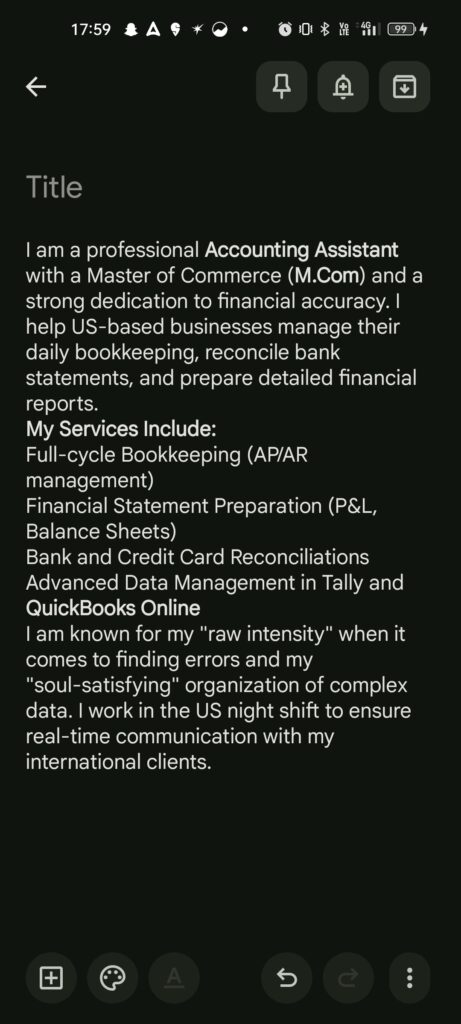Pin this note

tap(281, 86)
